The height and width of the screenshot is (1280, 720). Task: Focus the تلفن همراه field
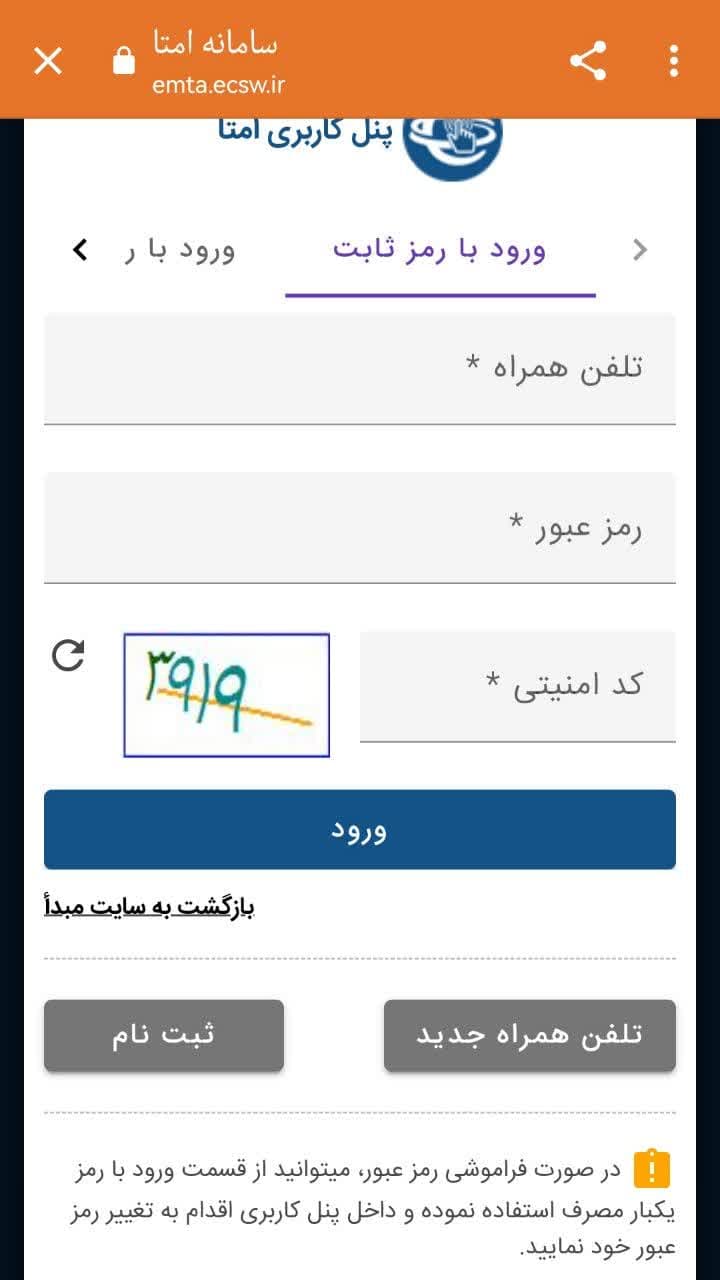pyautogui.click(x=360, y=369)
